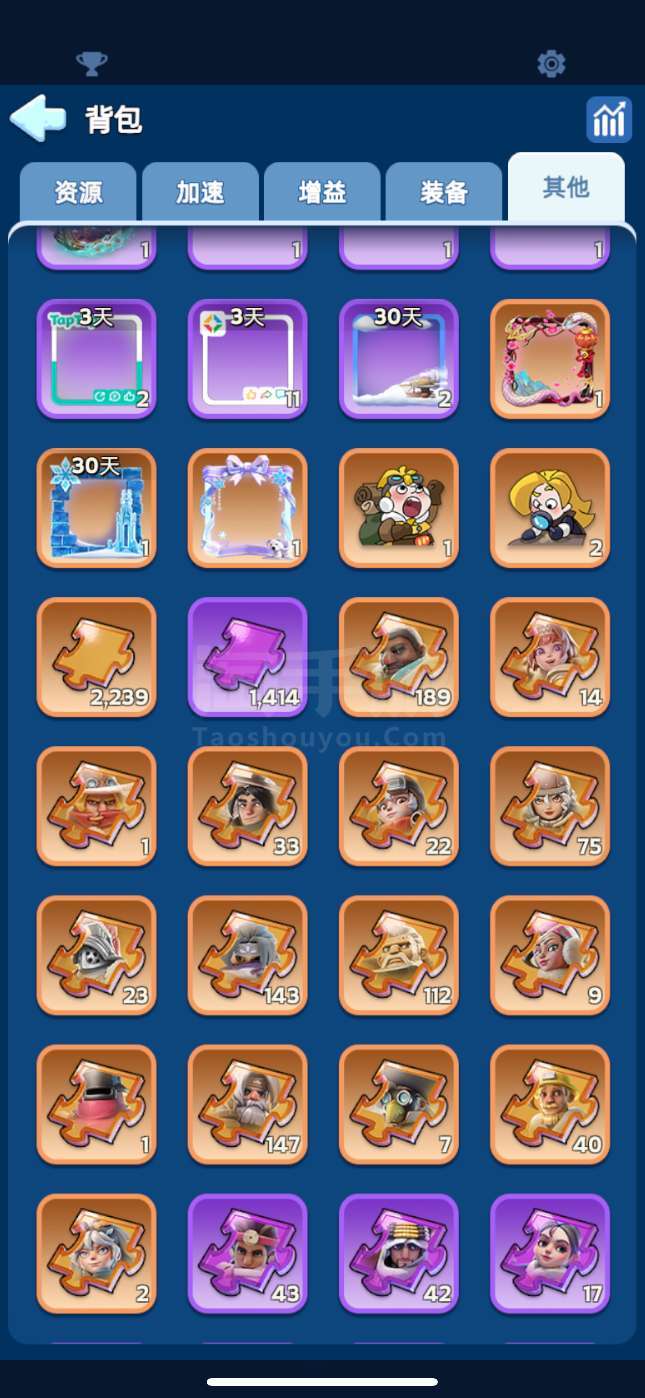Select the hero shard item with 147

[x=248, y=1104]
